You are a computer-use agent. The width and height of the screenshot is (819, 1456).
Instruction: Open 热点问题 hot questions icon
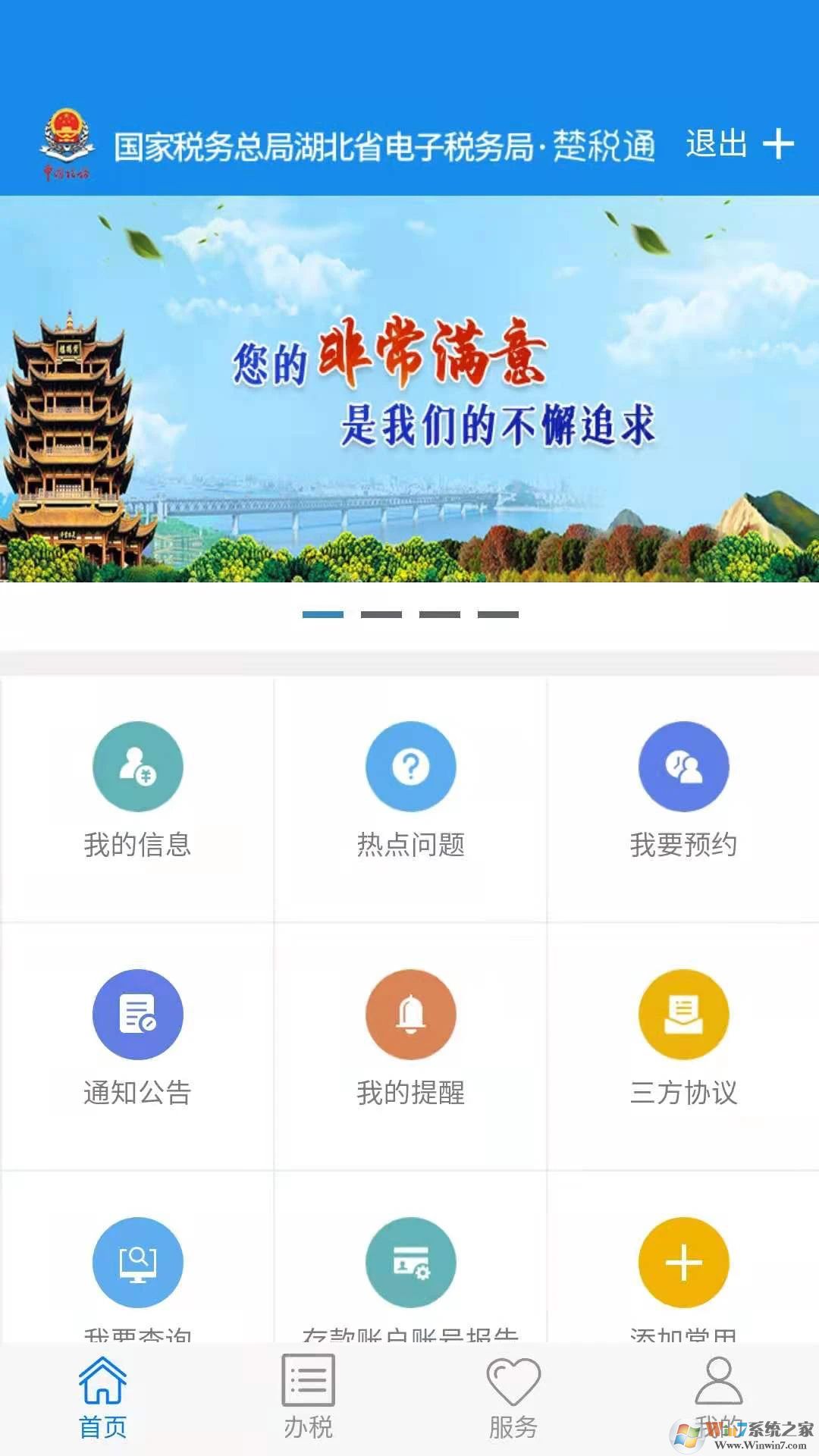coord(409,766)
